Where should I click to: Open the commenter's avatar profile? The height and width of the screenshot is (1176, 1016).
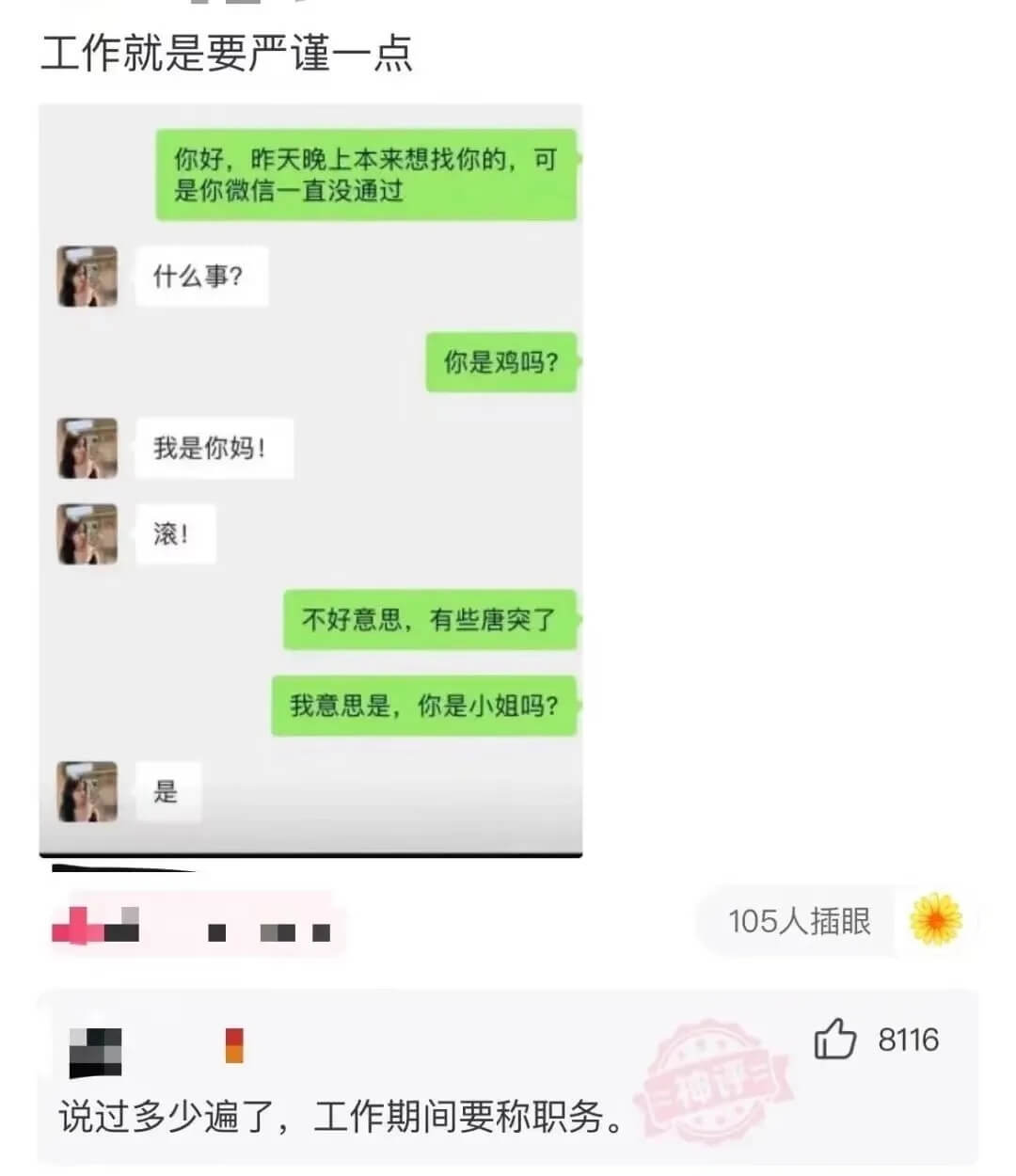point(96,1052)
